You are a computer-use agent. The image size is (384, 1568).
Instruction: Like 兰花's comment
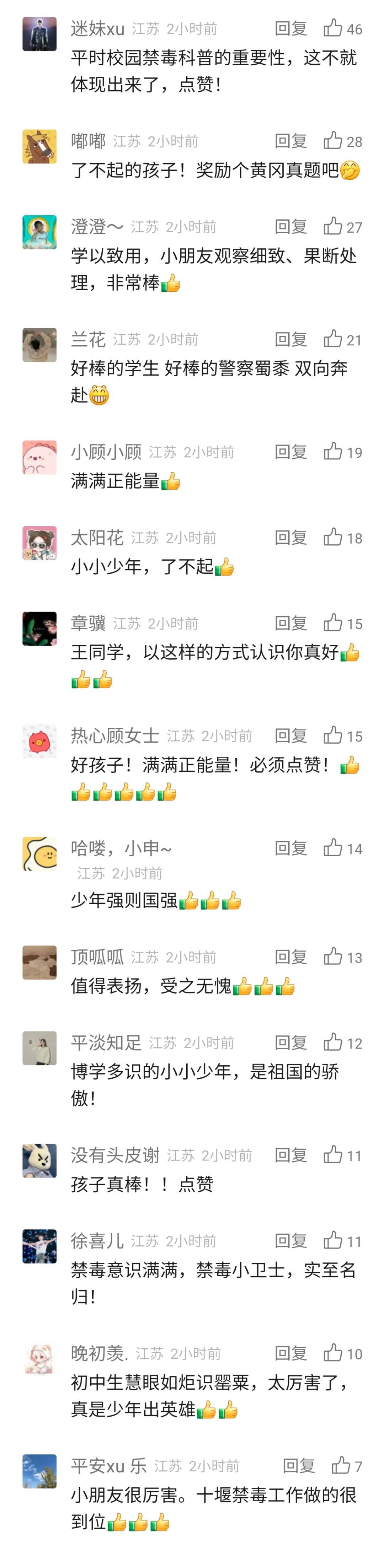(333, 339)
